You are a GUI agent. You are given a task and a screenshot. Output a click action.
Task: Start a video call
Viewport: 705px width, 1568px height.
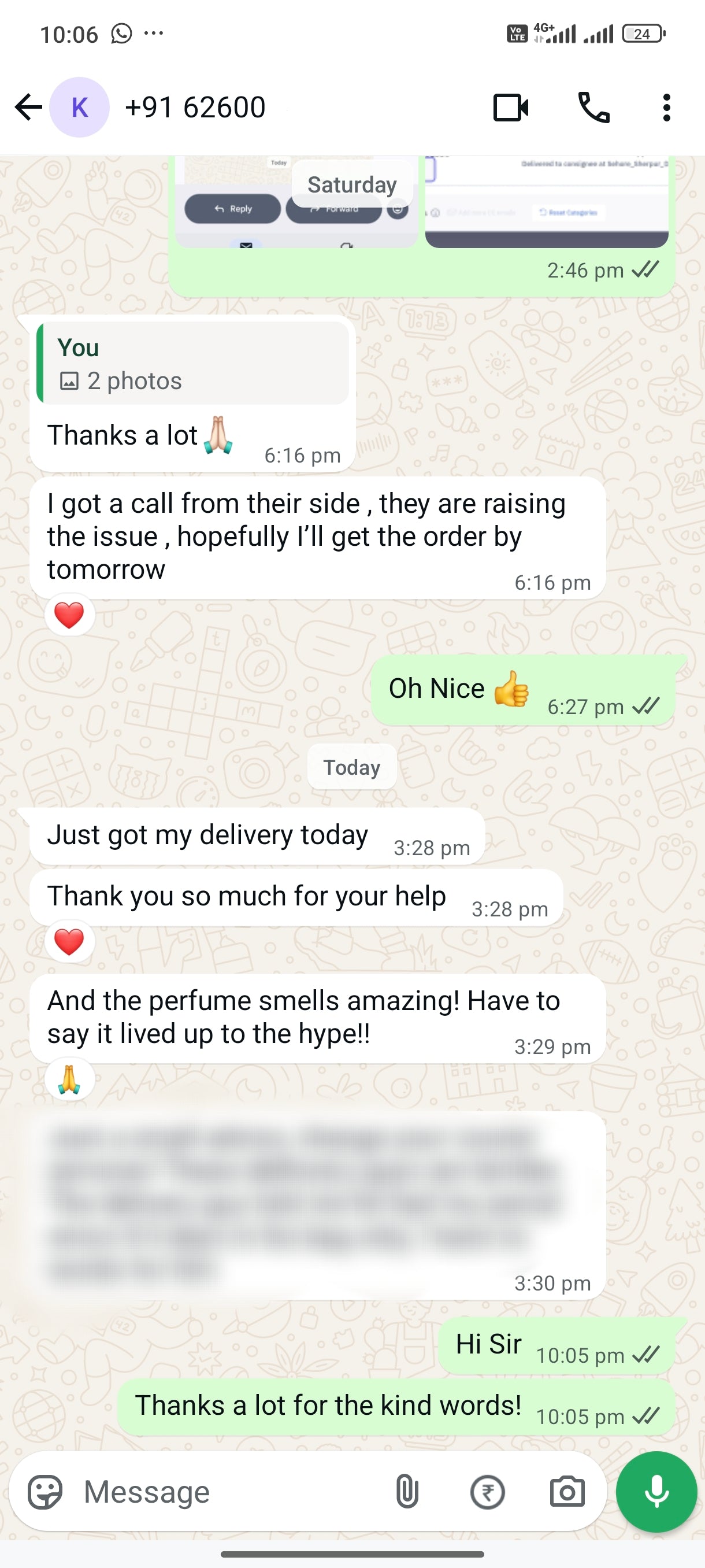pyautogui.click(x=510, y=108)
